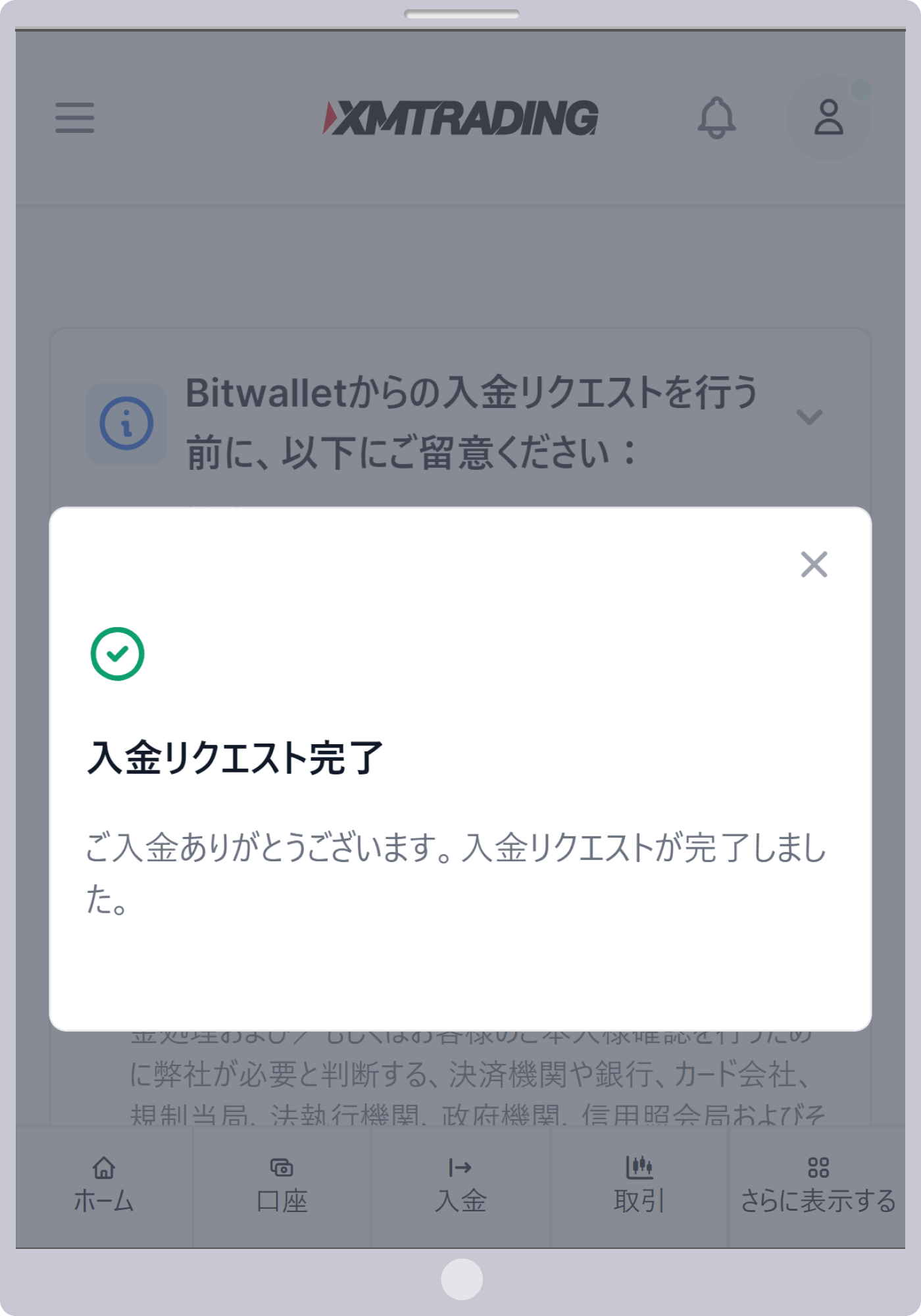Open the notifications bell icon
Viewport: 921px width, 1316px height.
718,118
